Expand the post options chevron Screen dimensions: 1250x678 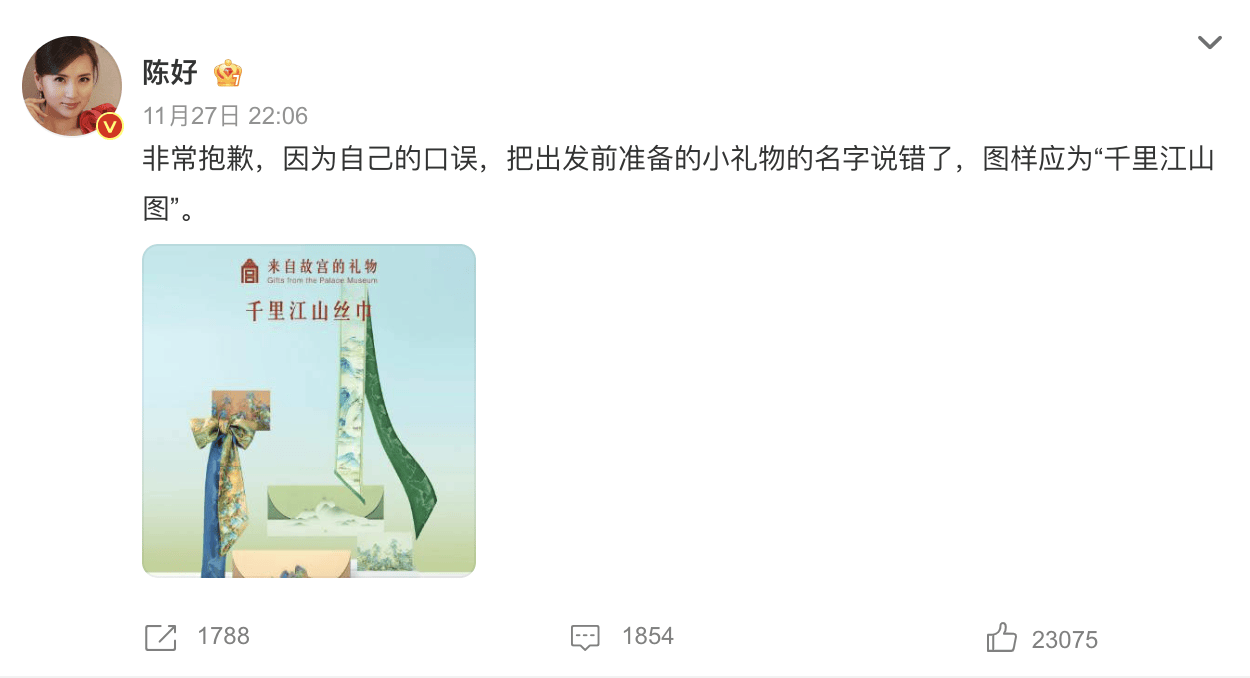coord(1210,42)
